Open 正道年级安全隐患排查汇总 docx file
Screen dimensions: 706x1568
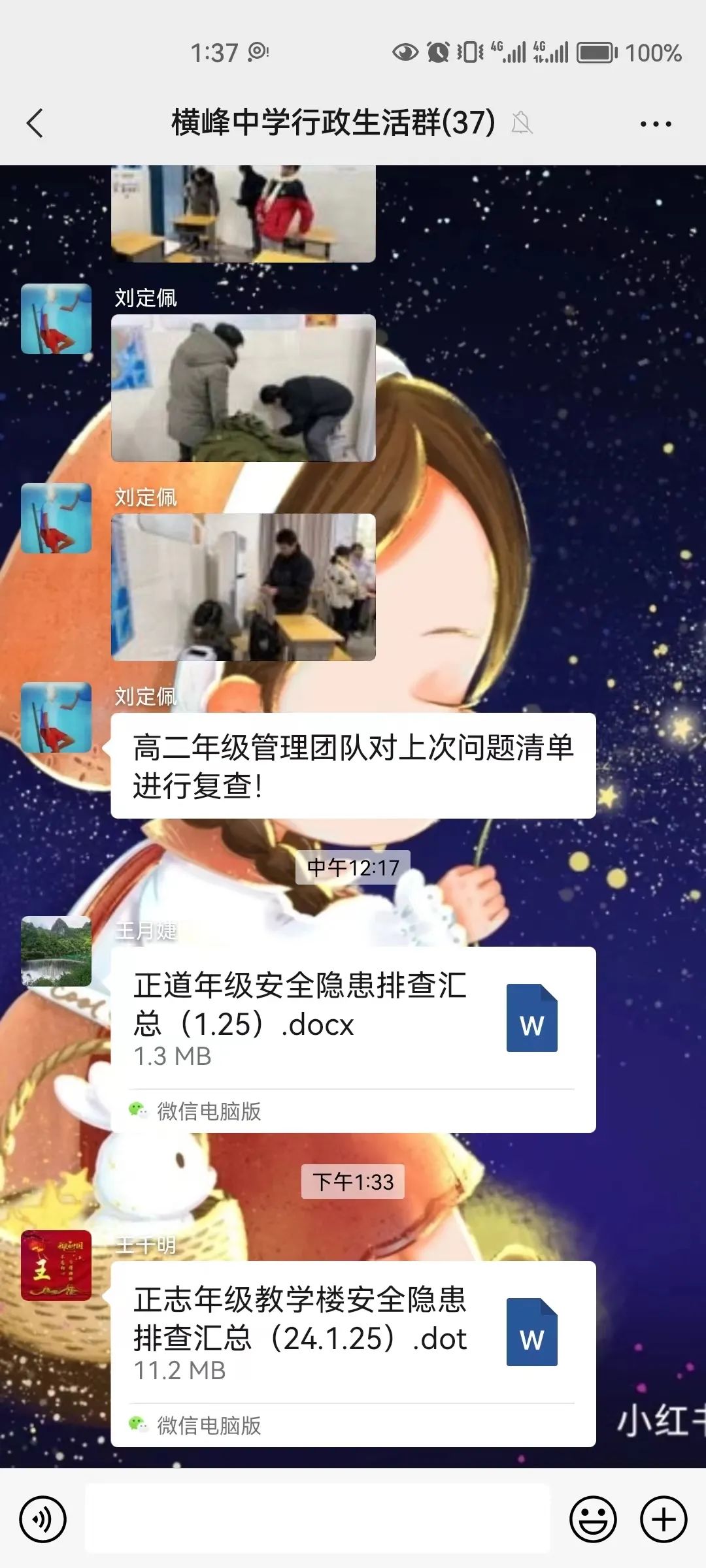click(x=353, y=1019)
